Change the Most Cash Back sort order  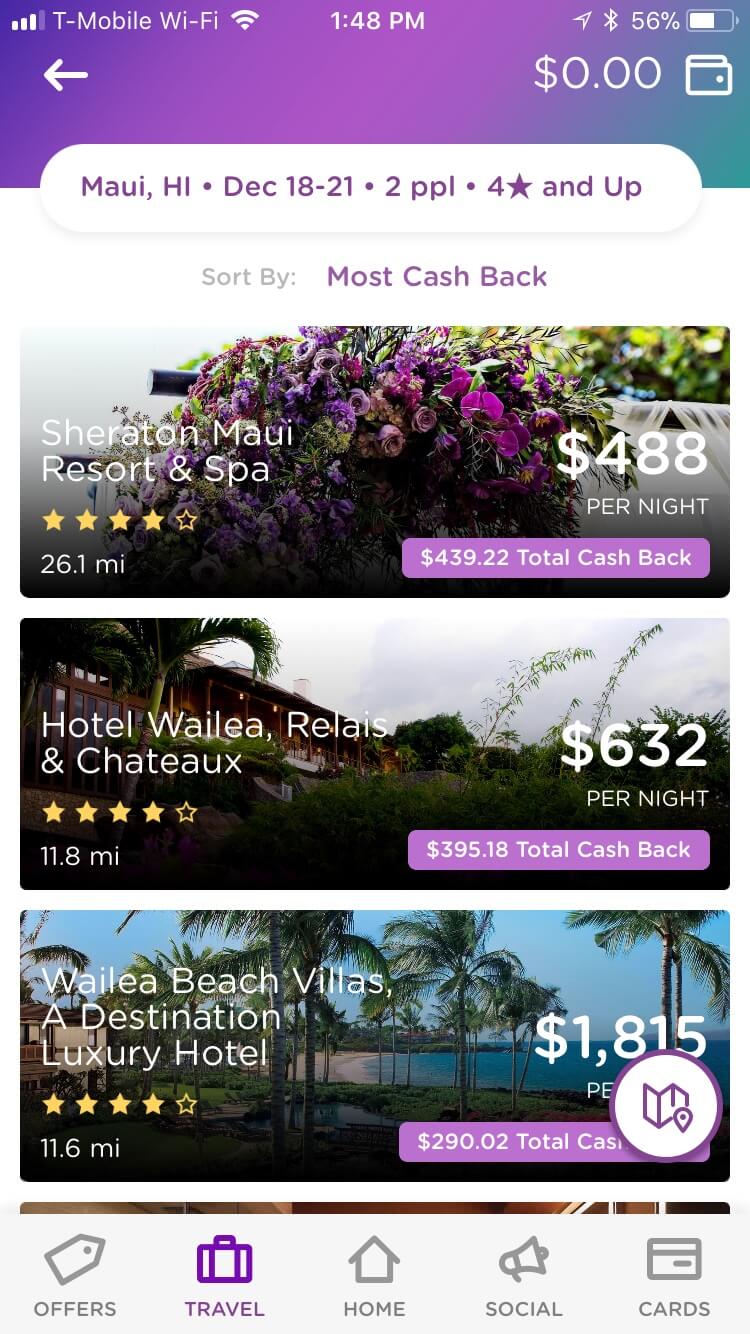coord(437,277)
